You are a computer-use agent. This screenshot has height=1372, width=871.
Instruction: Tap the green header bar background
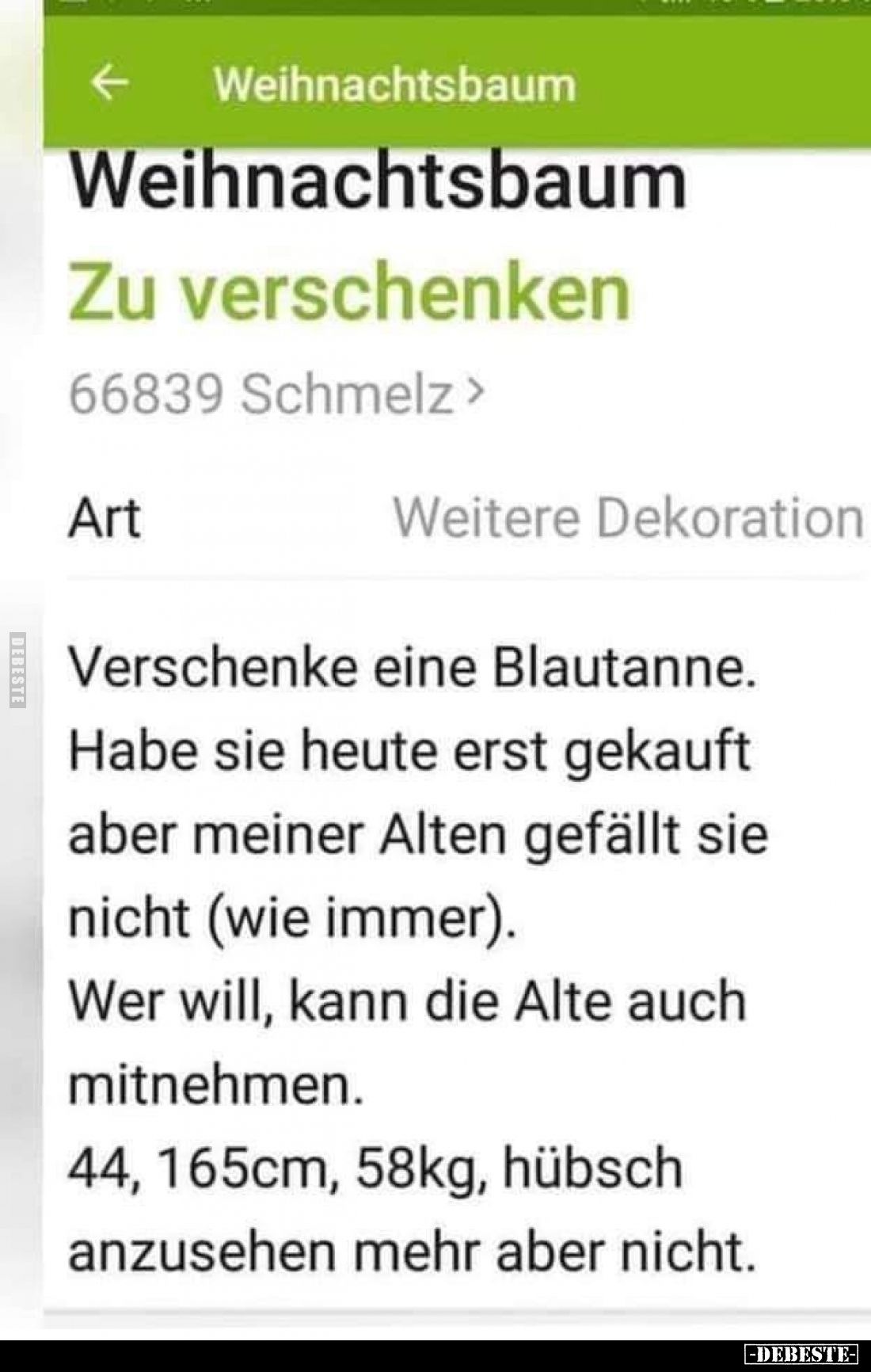[x=713, y=83]
